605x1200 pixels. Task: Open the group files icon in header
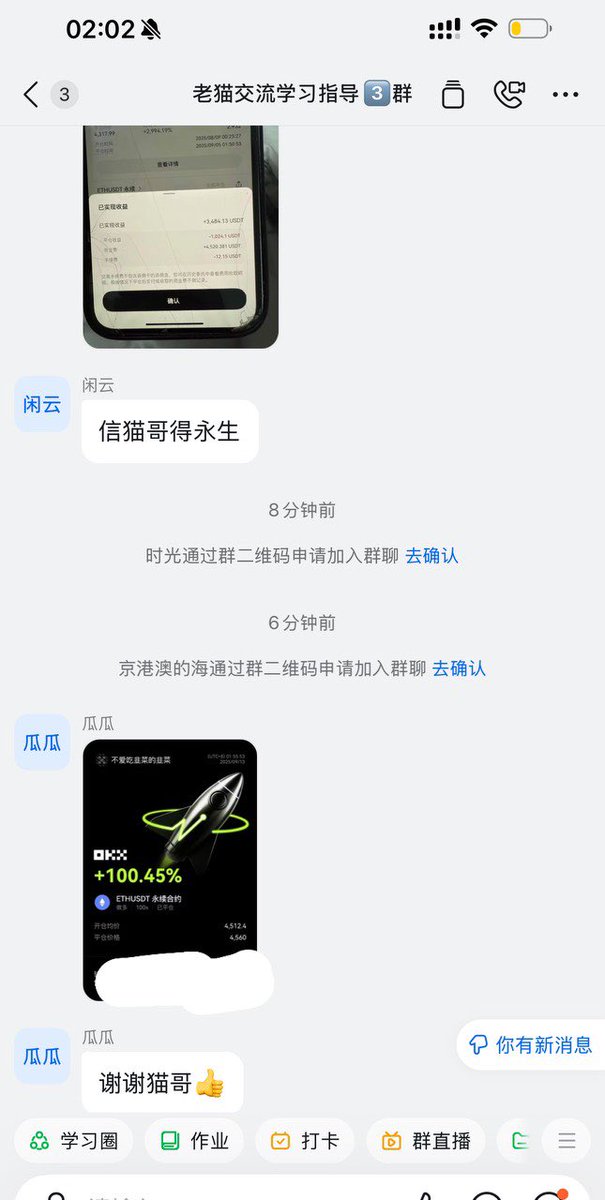pyautogui.click(x=453, y=95)
